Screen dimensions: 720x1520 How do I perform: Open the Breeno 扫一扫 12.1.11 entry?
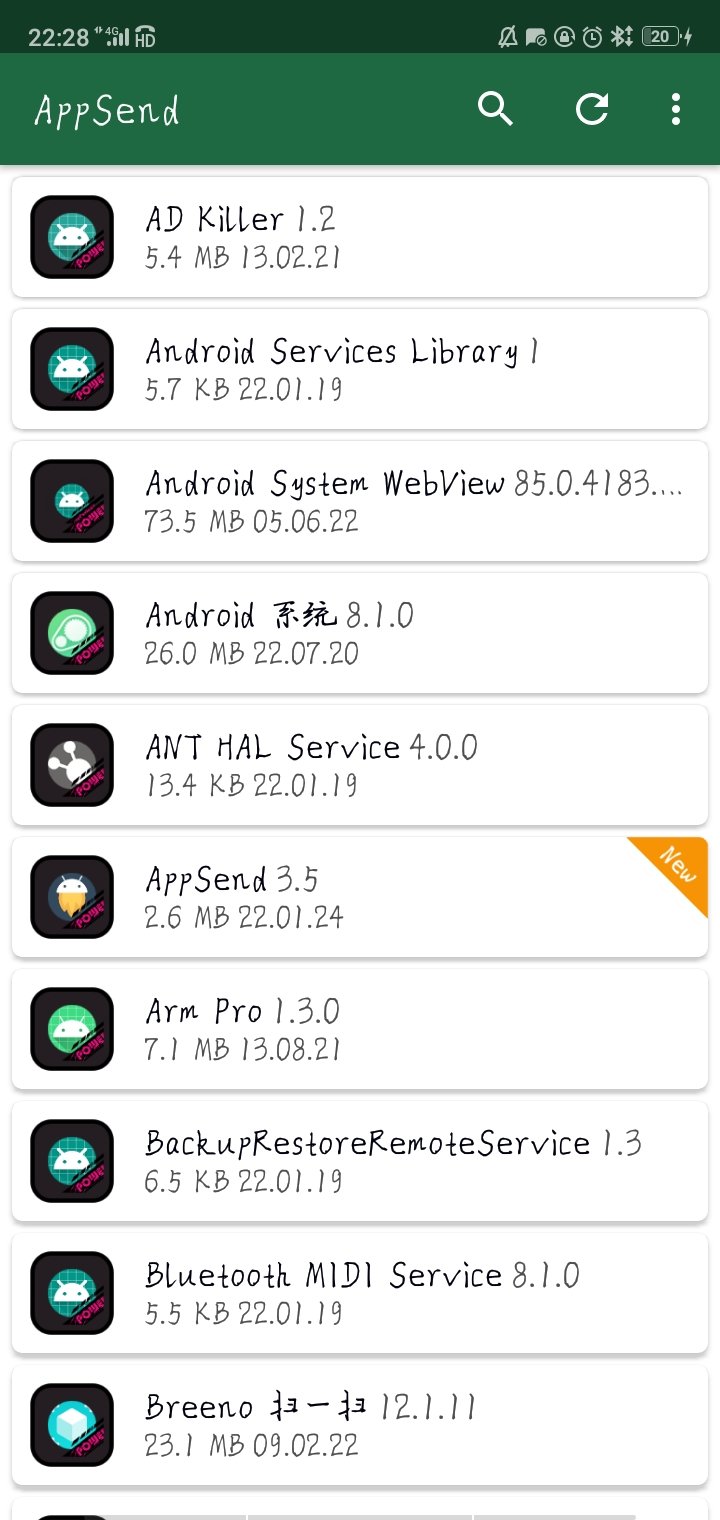point(360,1424)
